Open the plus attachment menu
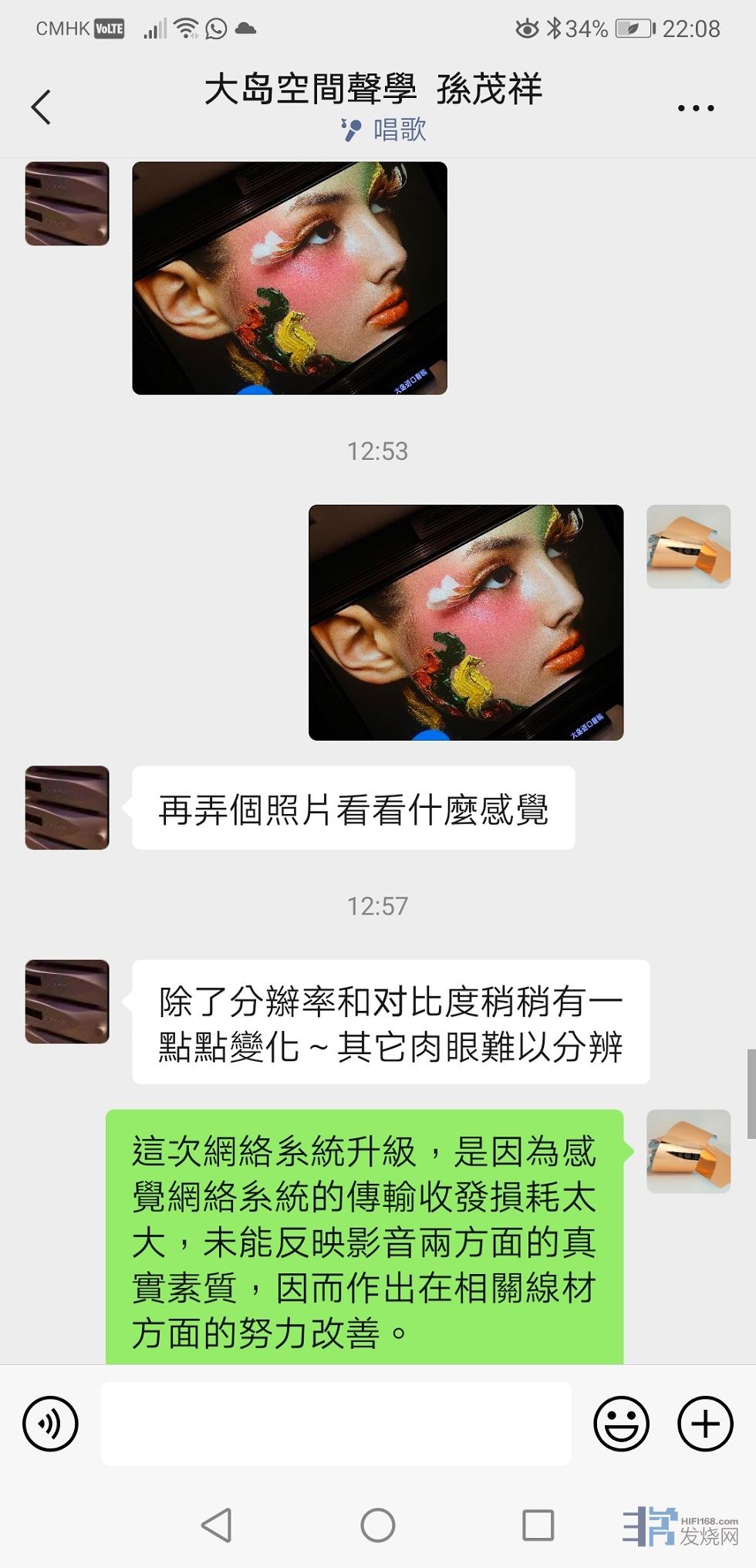Viewport: 756px width, 1568px height. pos(704,1424)
